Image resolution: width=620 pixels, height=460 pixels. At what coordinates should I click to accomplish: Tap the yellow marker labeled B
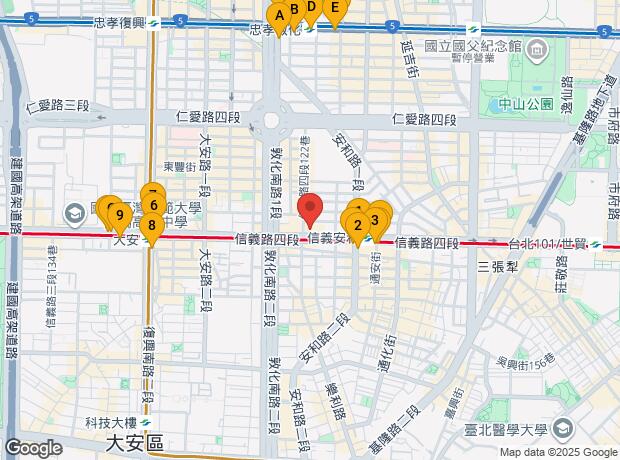click(x=295, y=10)
